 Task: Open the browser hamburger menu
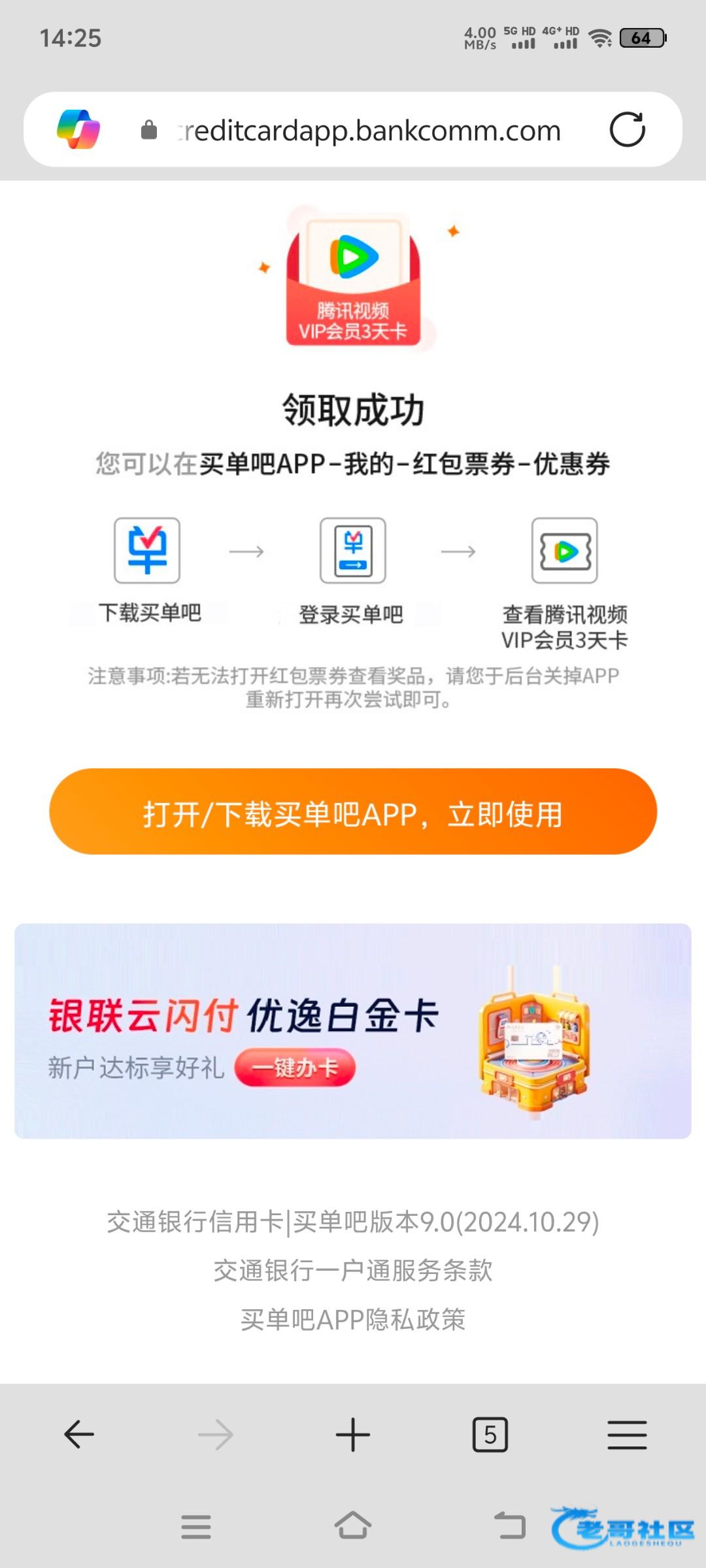point(627,1435)
